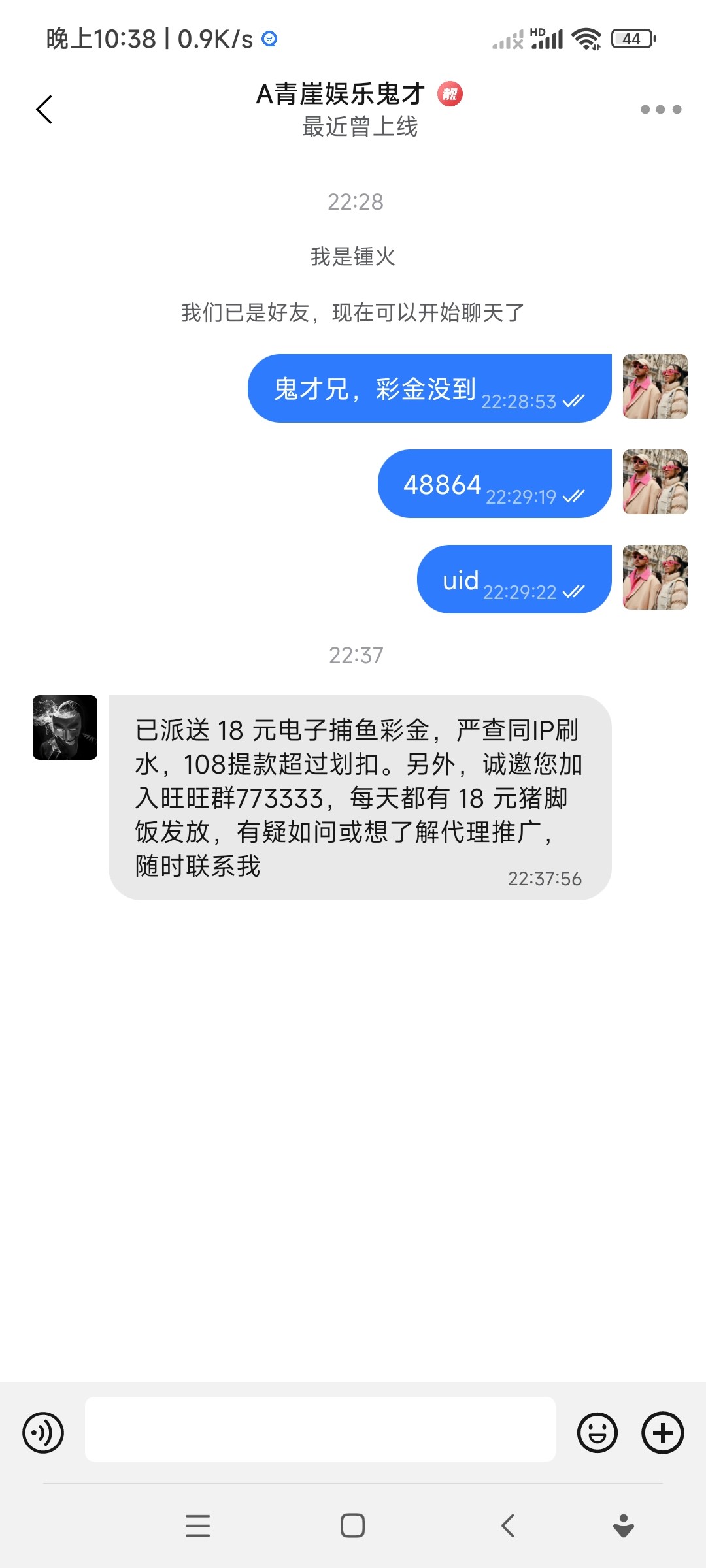
Task: Go back from the chat
Action: click(44, 109)
